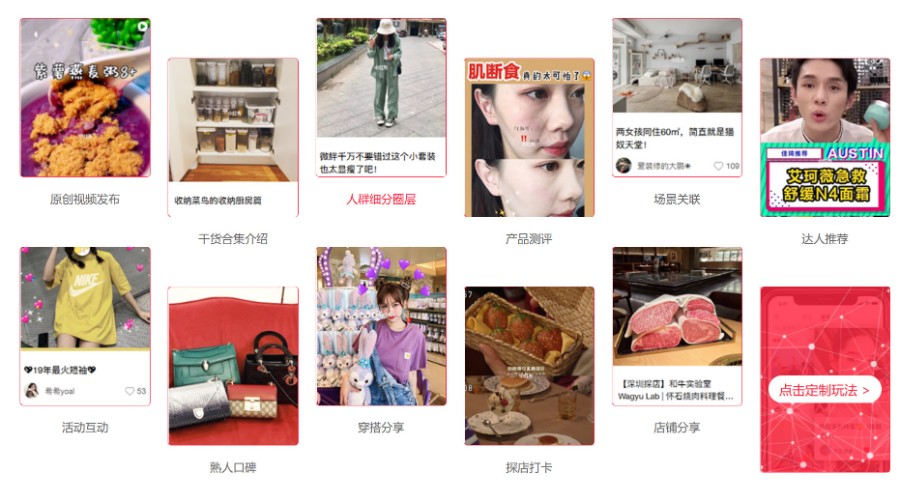Open the 探店打卡 tile
The height and width of the screenshot is (490, 900).
[x=529, y=366]
